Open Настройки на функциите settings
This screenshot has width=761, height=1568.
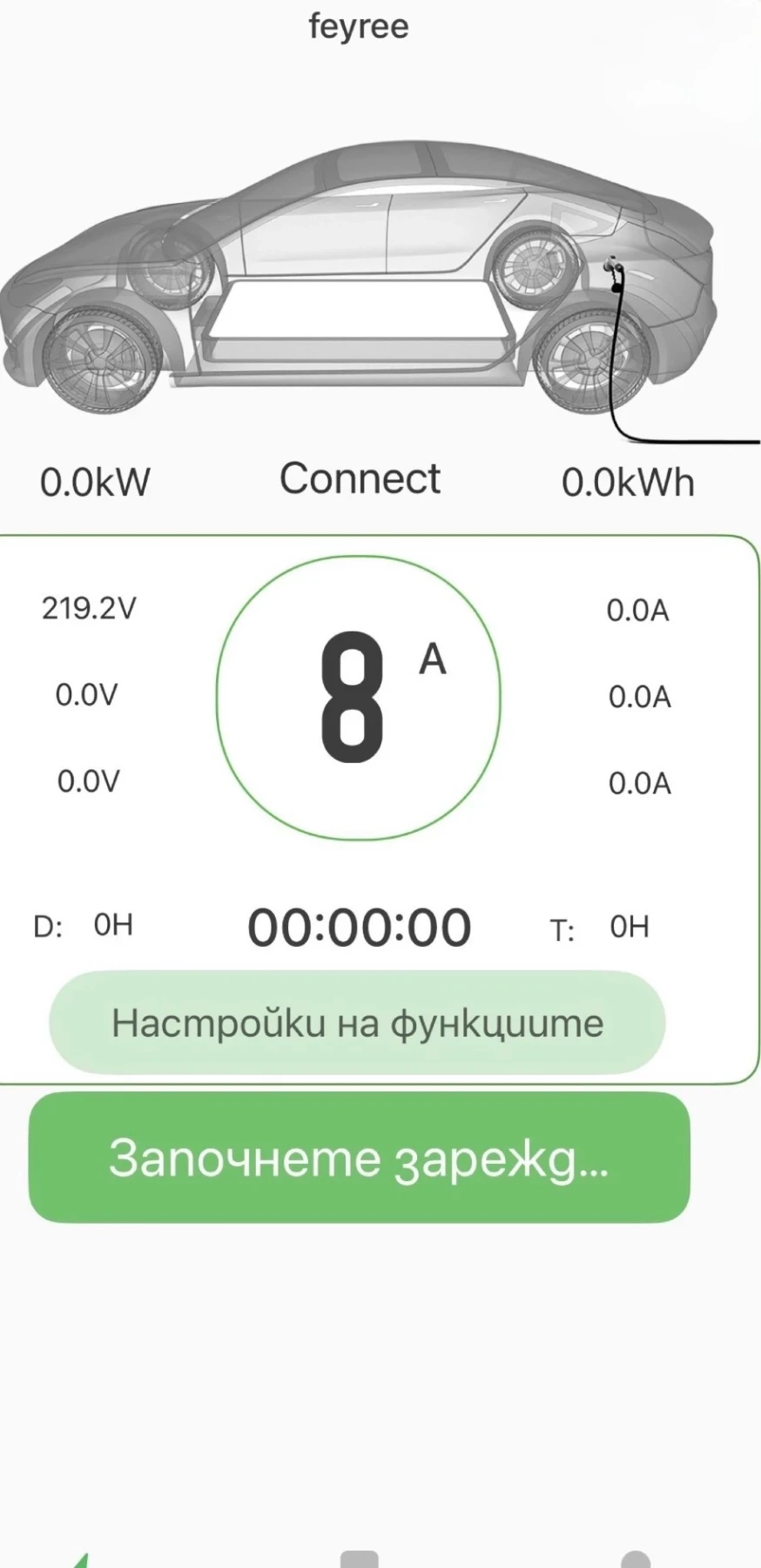[x=357, y=1023]
